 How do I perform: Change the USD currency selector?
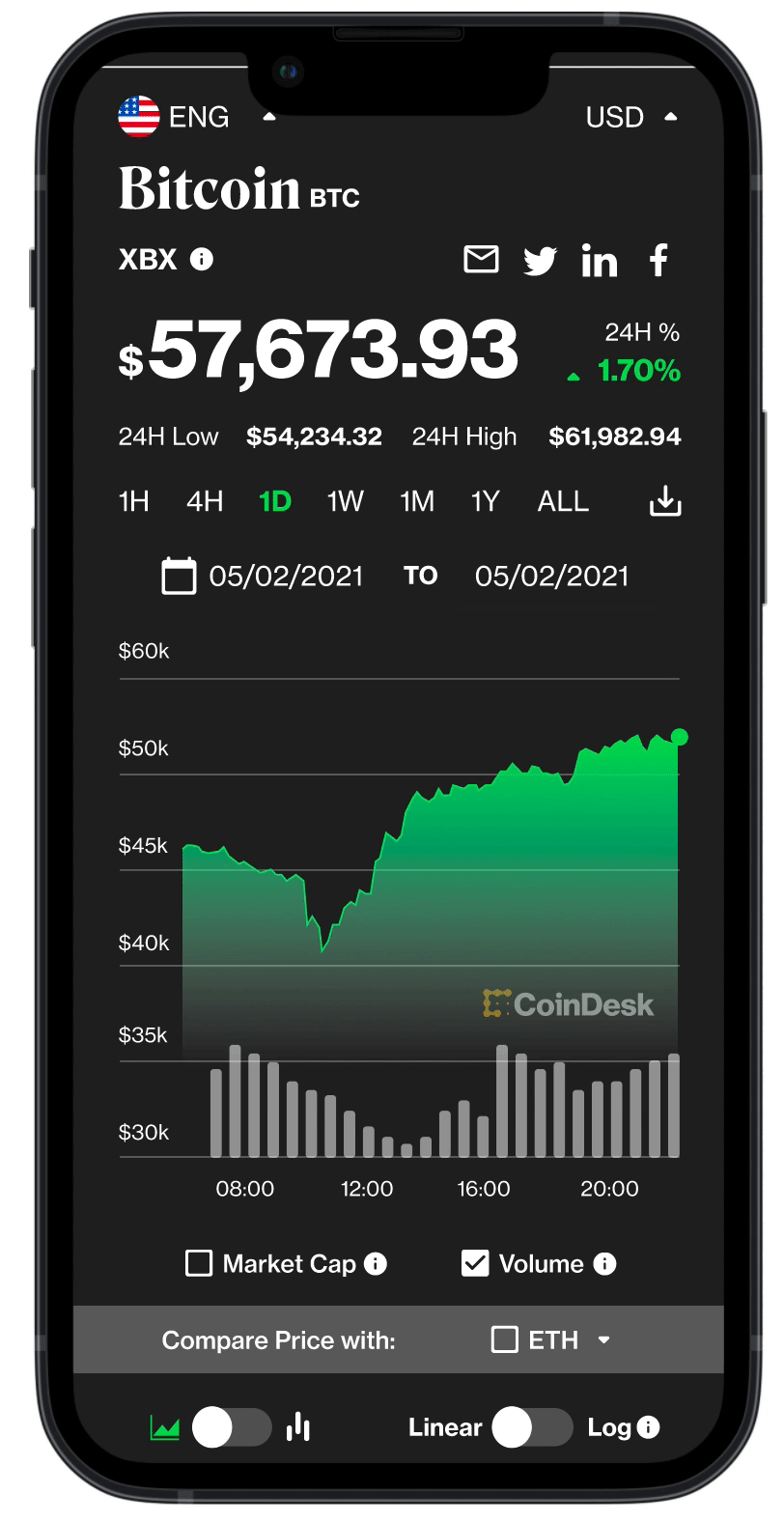point(631,117)
